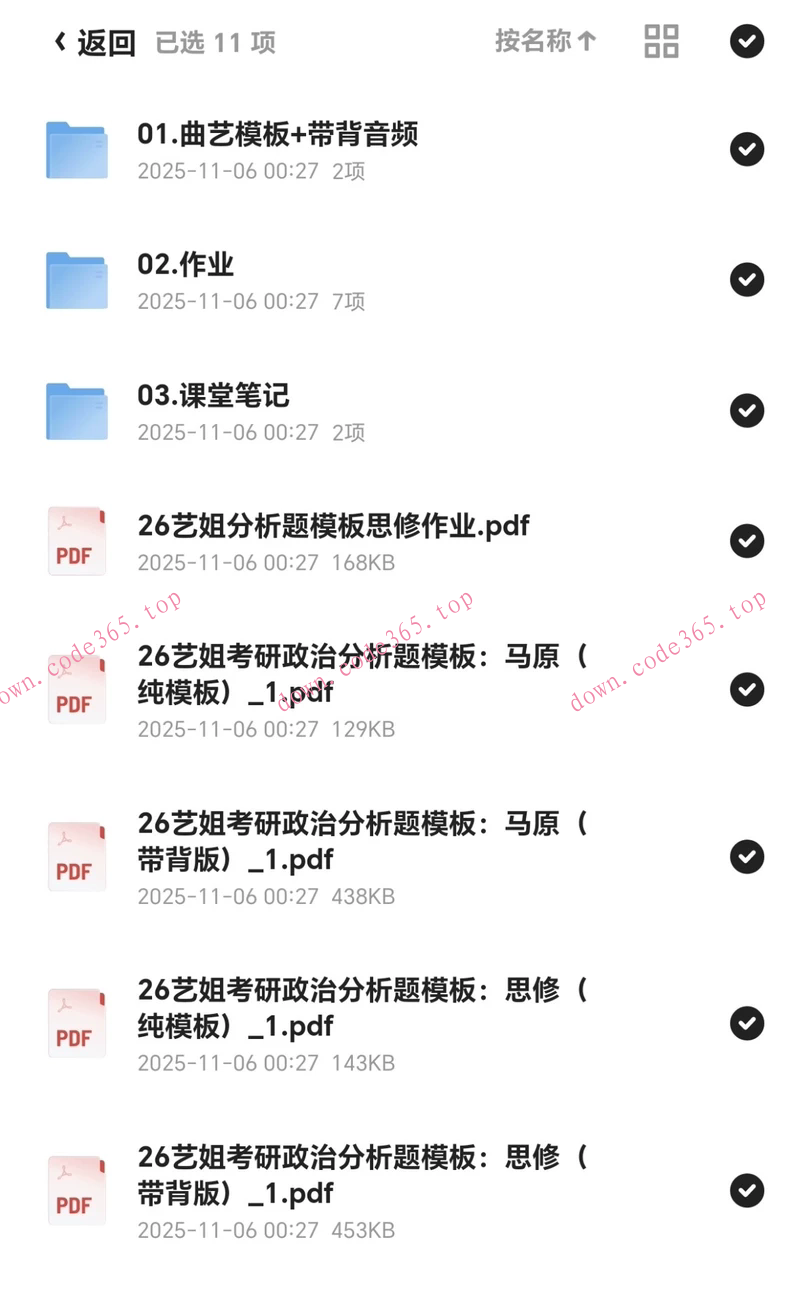Open the 03.课堂笔记 folder icon
Viewport: 790px width, 1303px height.
76,410
